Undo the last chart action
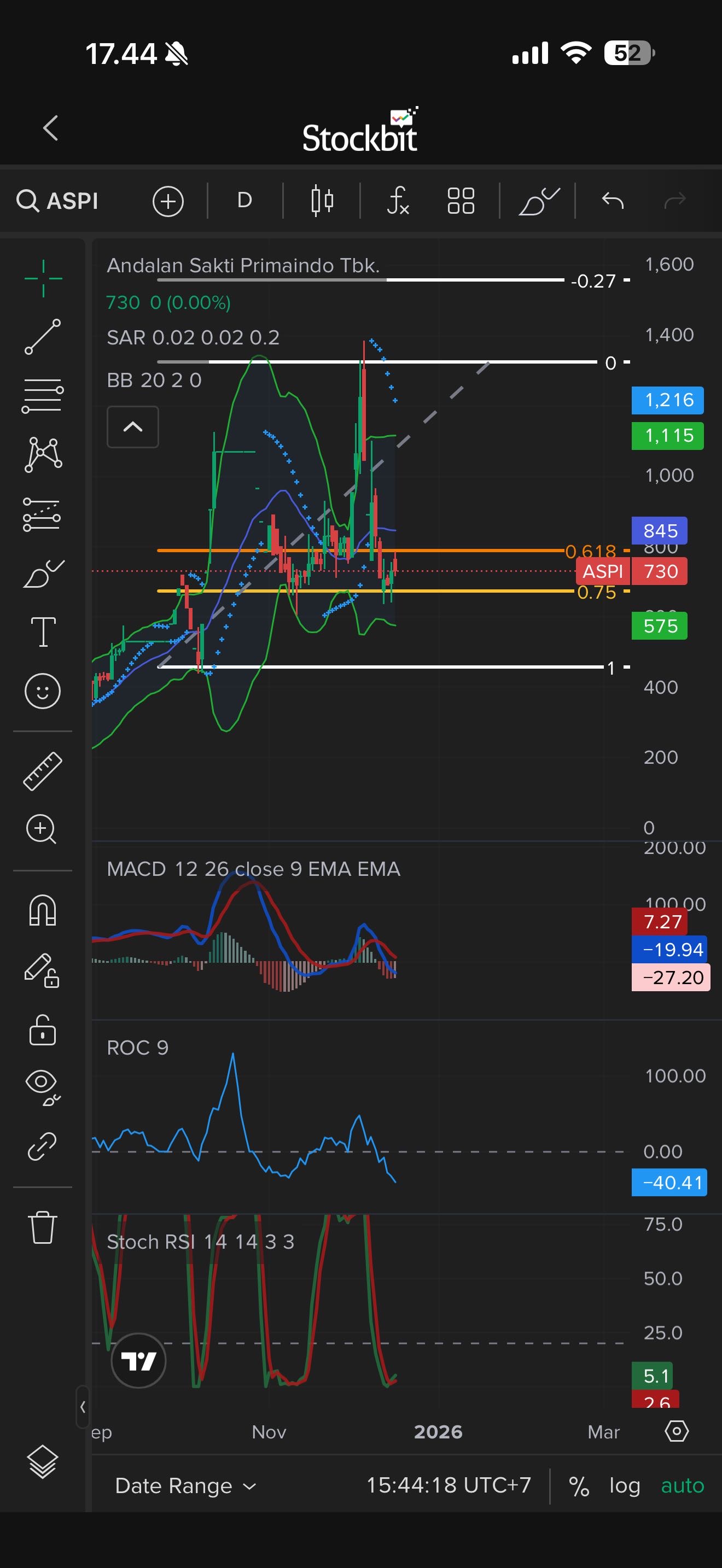The width and height of the screenshot is (722, 1568). [x=613, y=200]
